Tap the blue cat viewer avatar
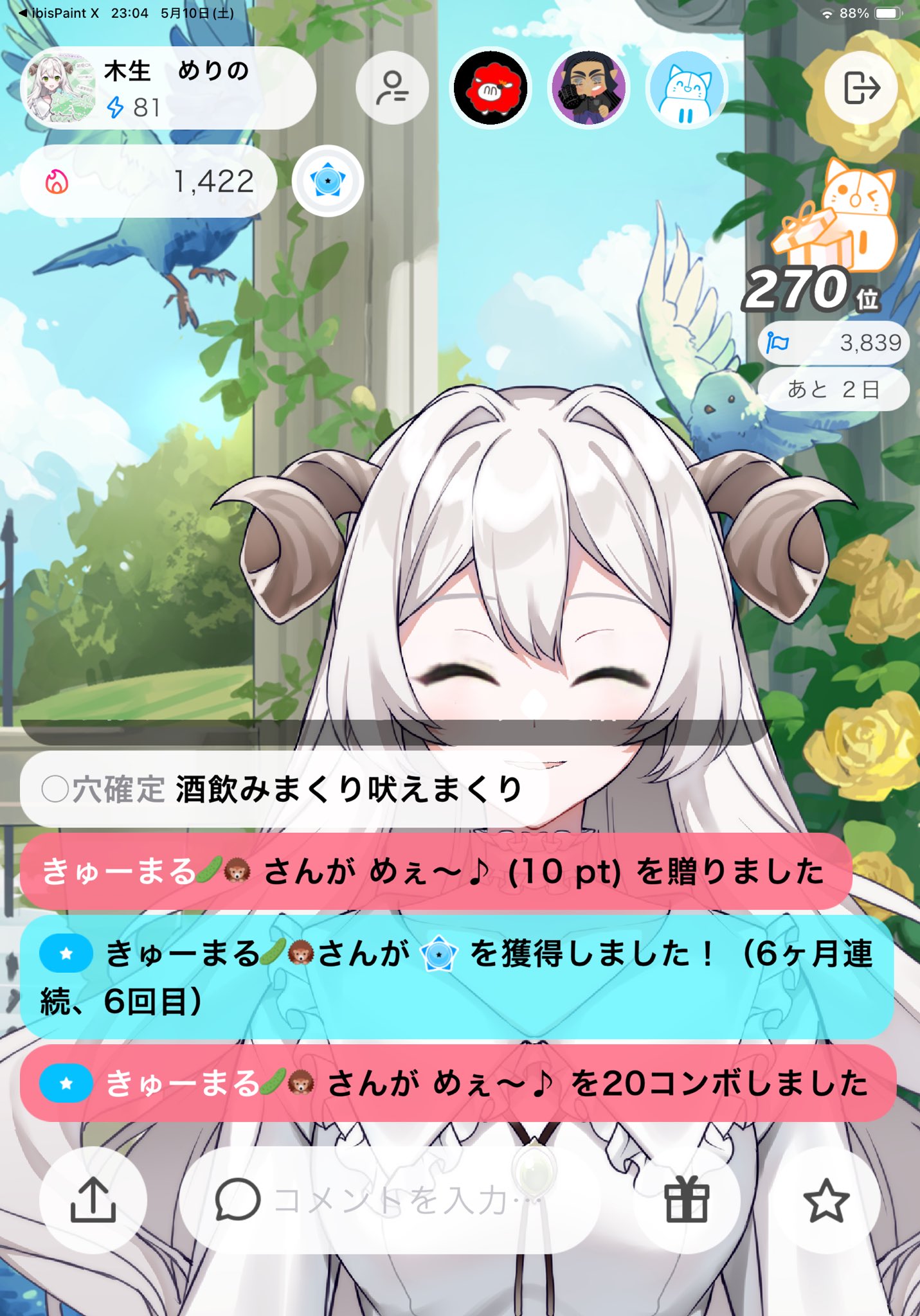 686,88
